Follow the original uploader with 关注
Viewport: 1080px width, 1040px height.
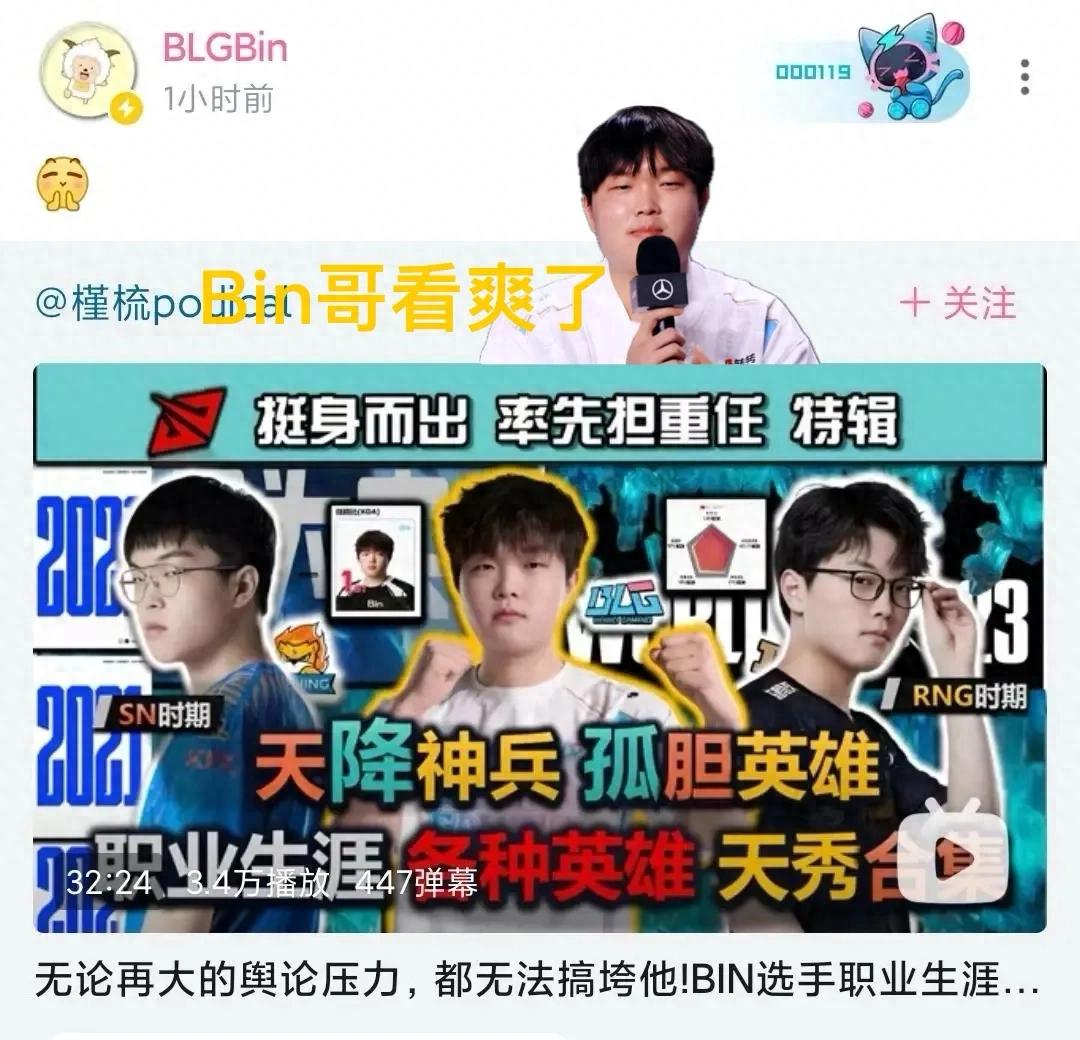957,302
